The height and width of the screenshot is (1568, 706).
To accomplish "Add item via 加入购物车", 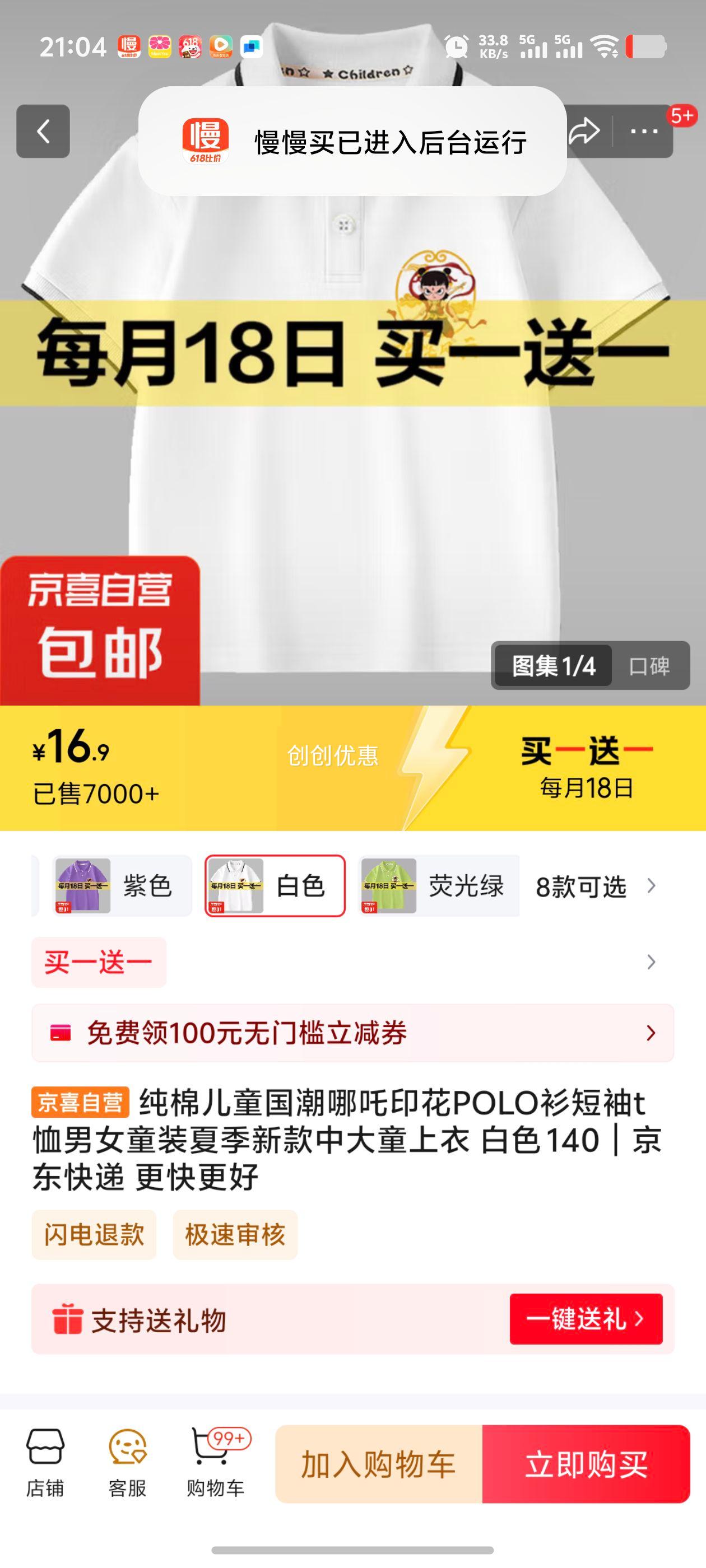I will (x=378, y=1464).
